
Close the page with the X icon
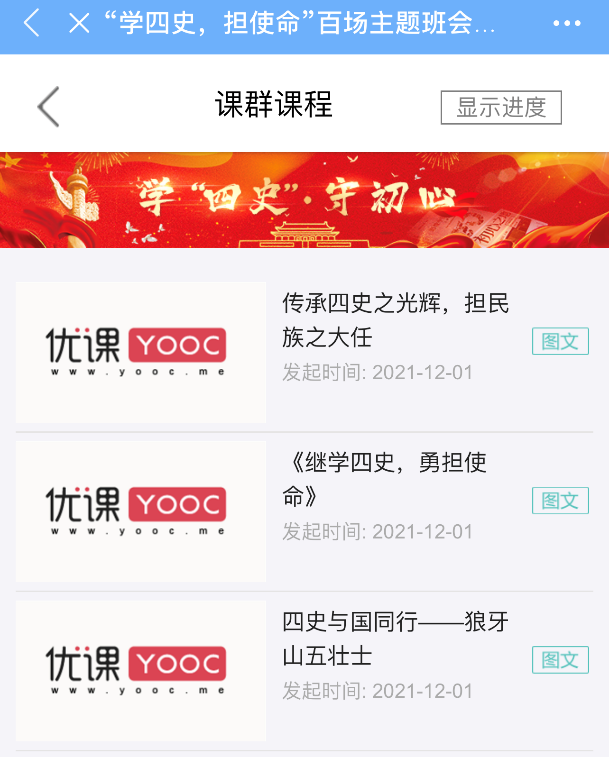(79, 24)
